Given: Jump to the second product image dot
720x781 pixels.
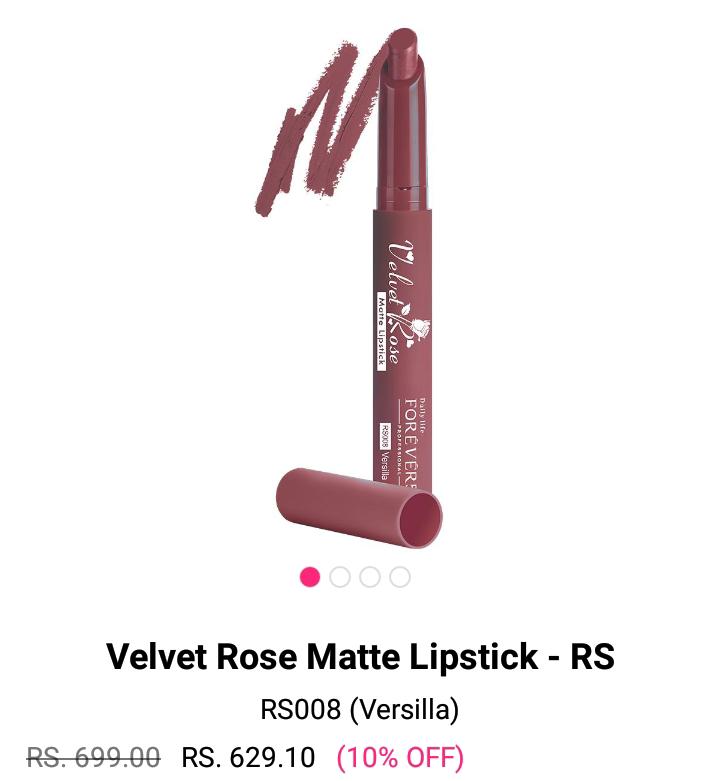Looking at the screenshot, I should pyautogui.click(x=340, y=577).
